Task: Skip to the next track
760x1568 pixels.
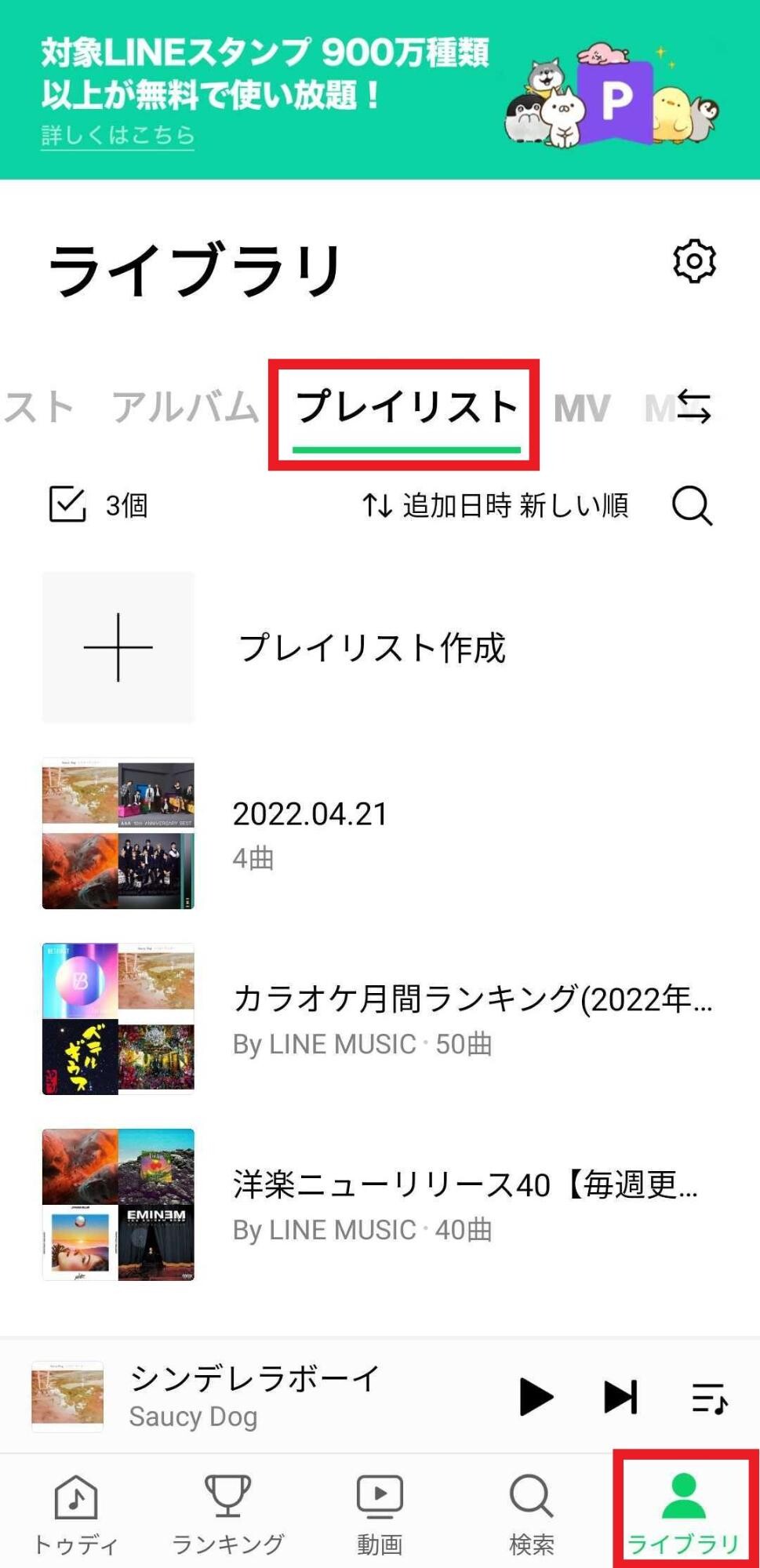Action: pos(620,1397)
